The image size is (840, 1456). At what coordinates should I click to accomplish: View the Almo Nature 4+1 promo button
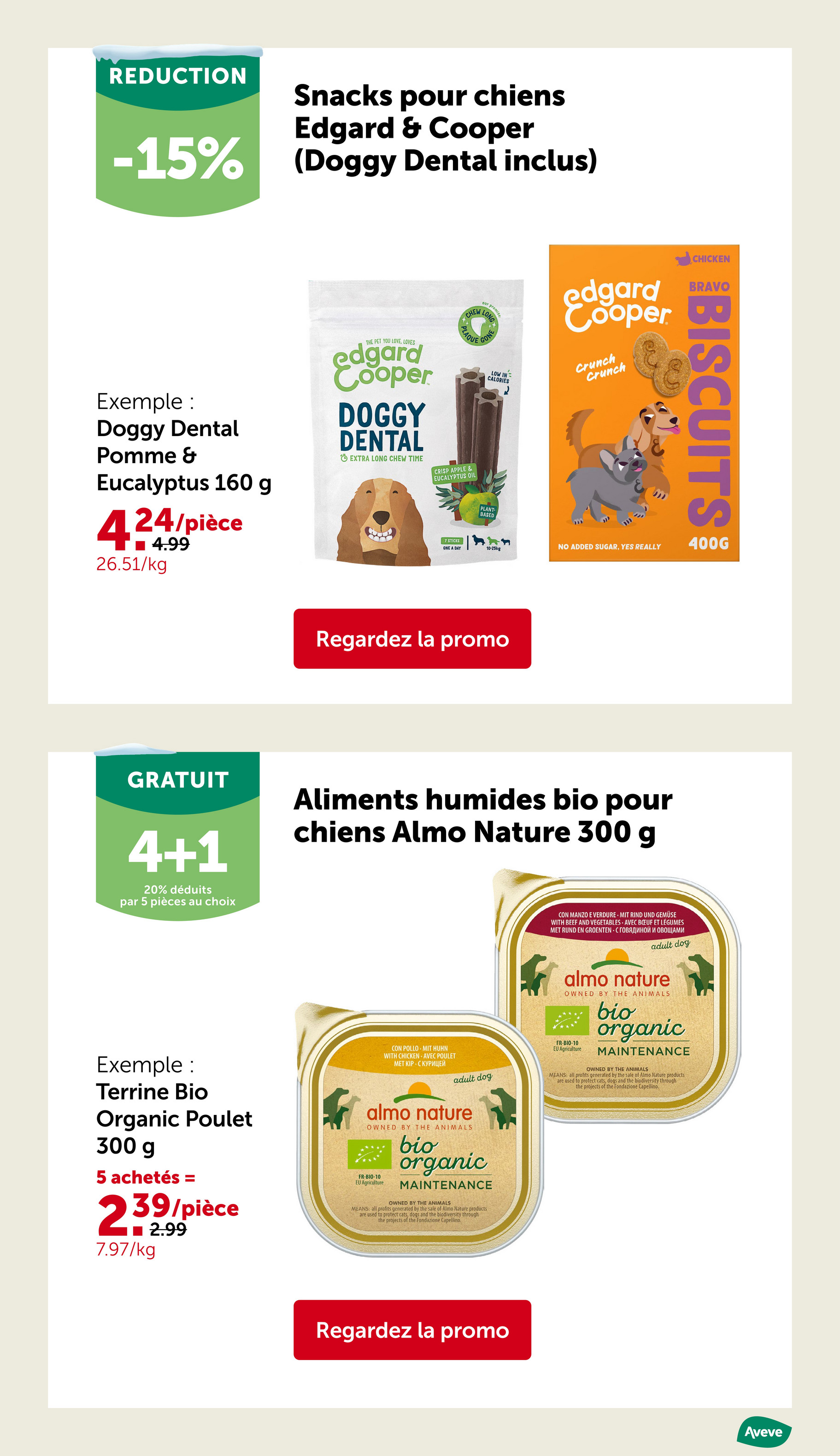[412, 1330]
